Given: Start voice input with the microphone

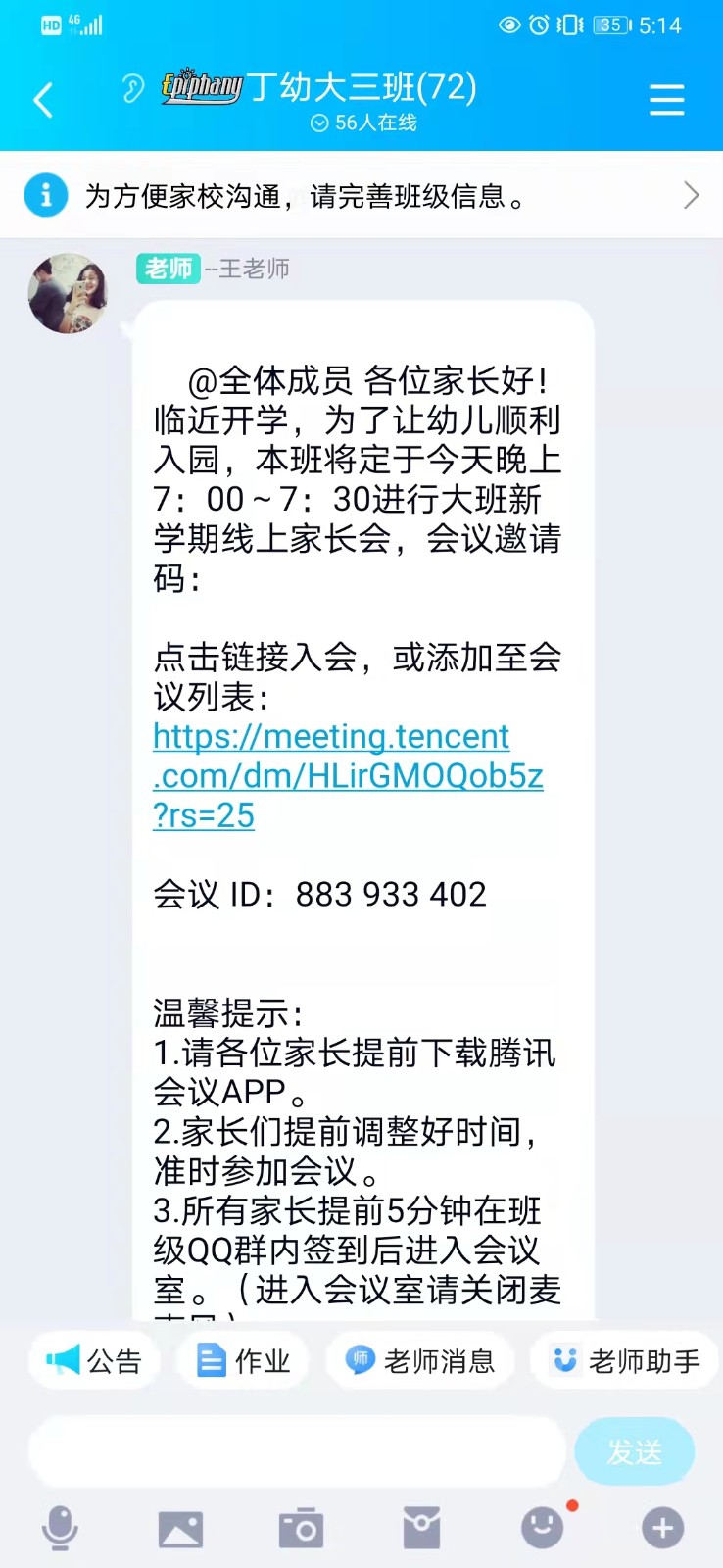Looking at the screenshot, I should (x=60, y=1528).
